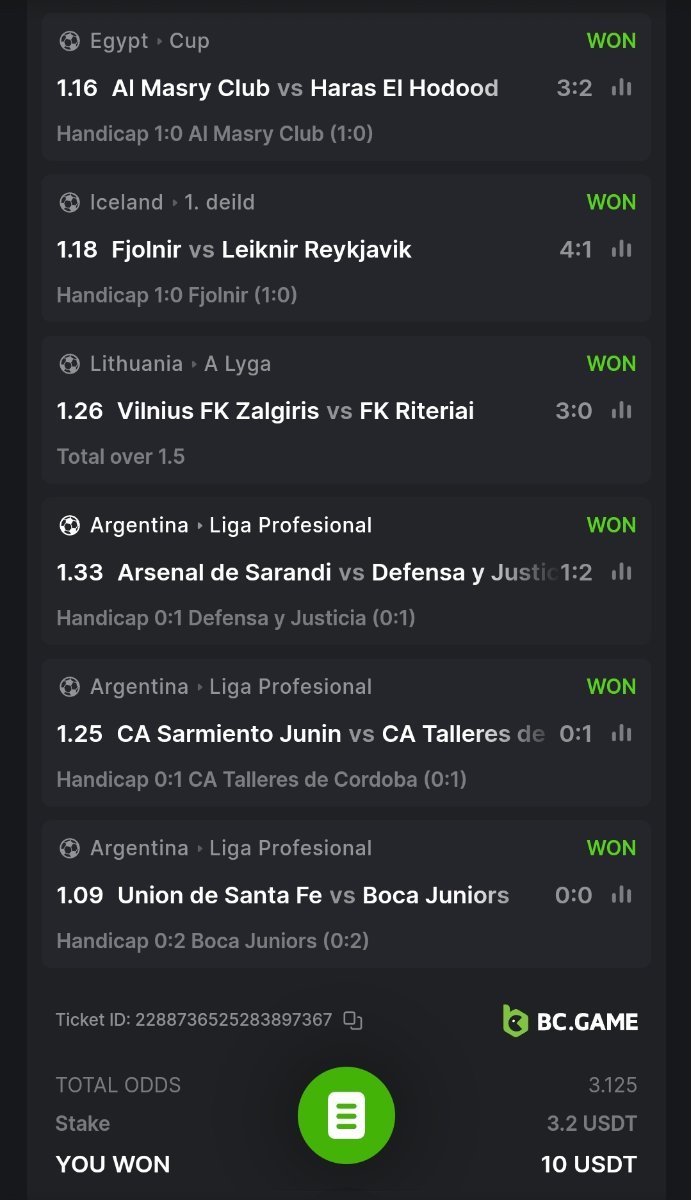Open stats for Vilnius FK Zalgiris match
691x1200 pixels.
pos(622,410)
